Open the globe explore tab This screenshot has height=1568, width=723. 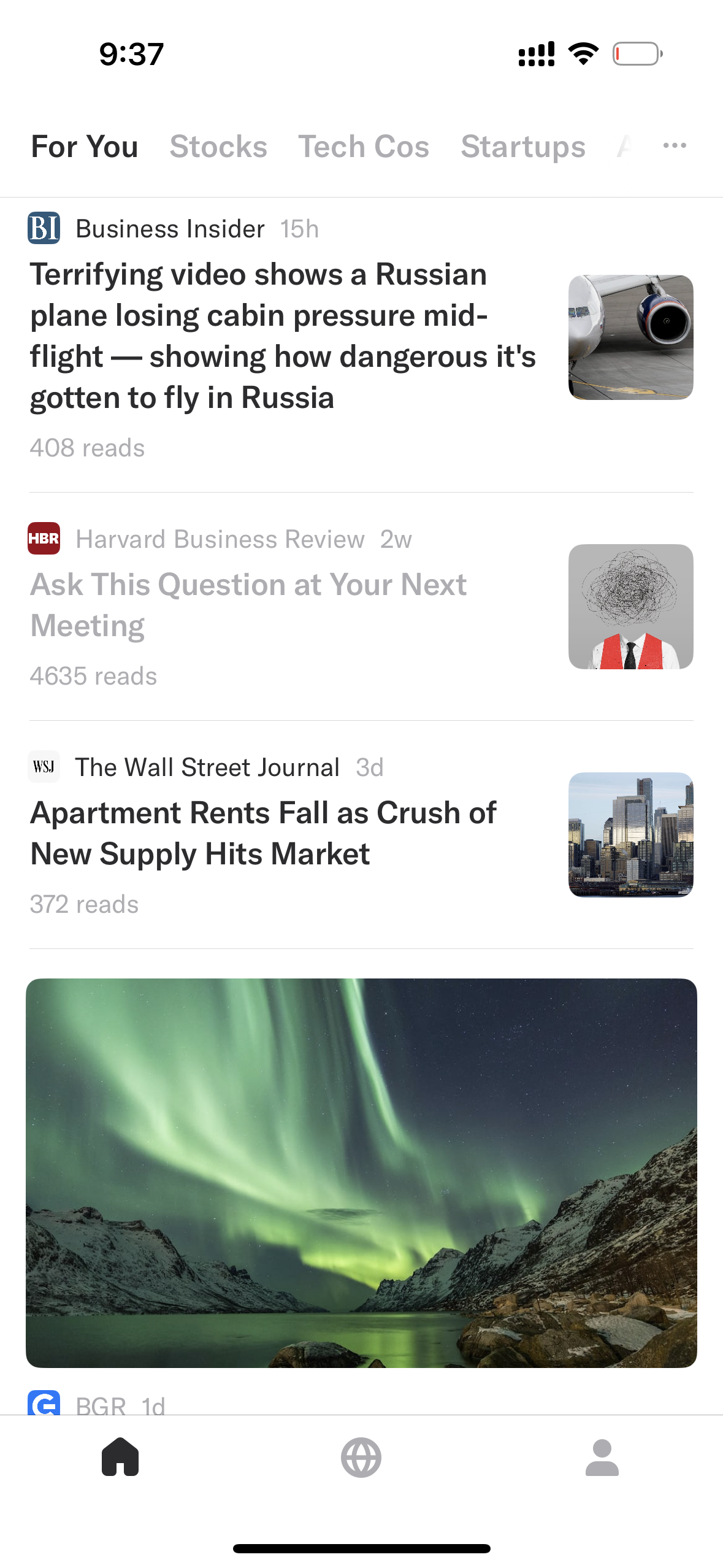coord(361,1457)
